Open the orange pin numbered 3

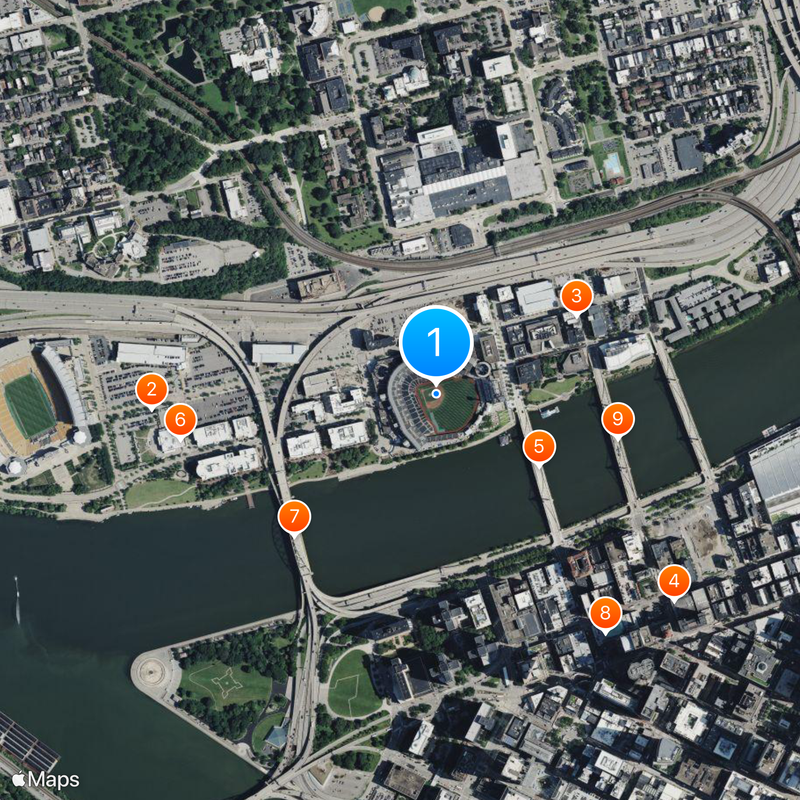click(576, 295)
